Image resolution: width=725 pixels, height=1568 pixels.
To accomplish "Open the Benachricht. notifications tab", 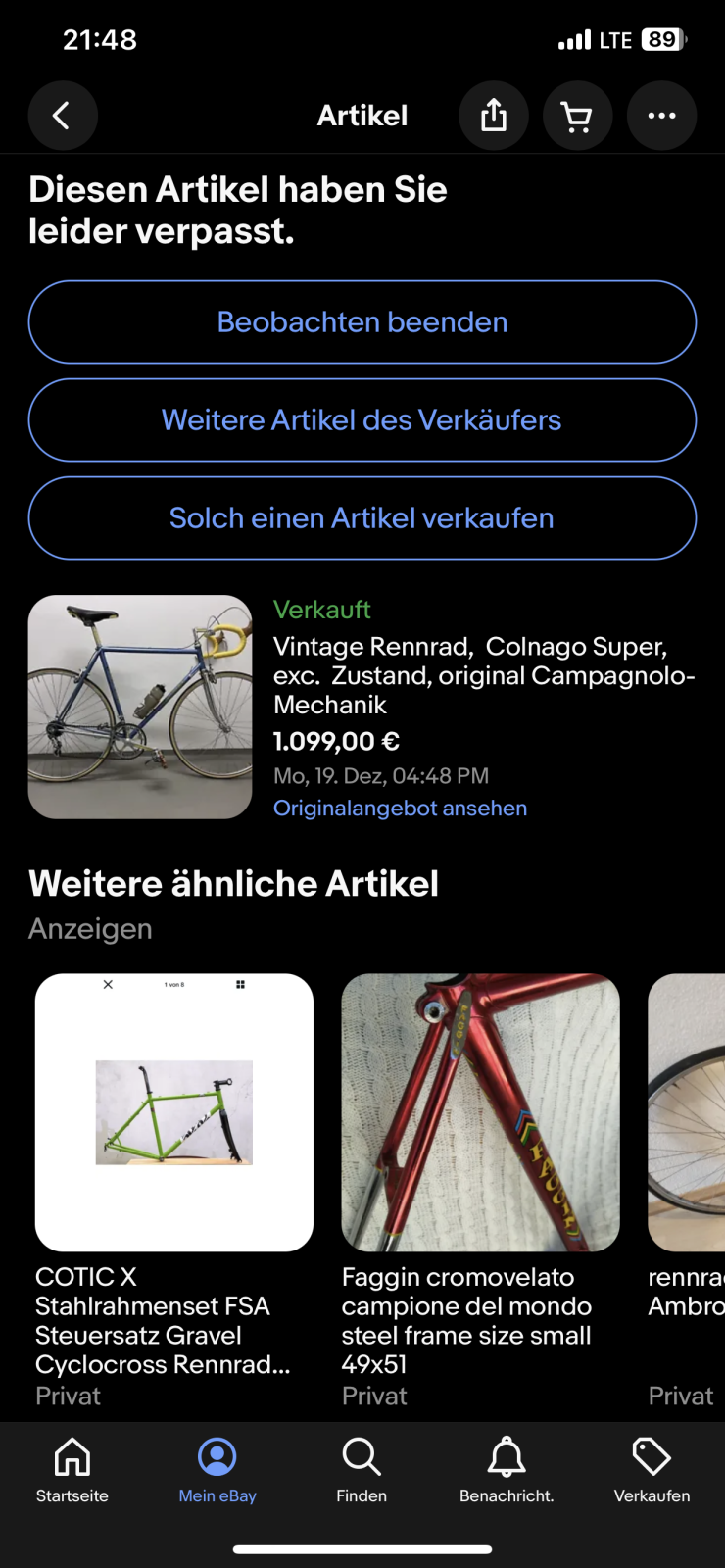I will (507, 1469).
